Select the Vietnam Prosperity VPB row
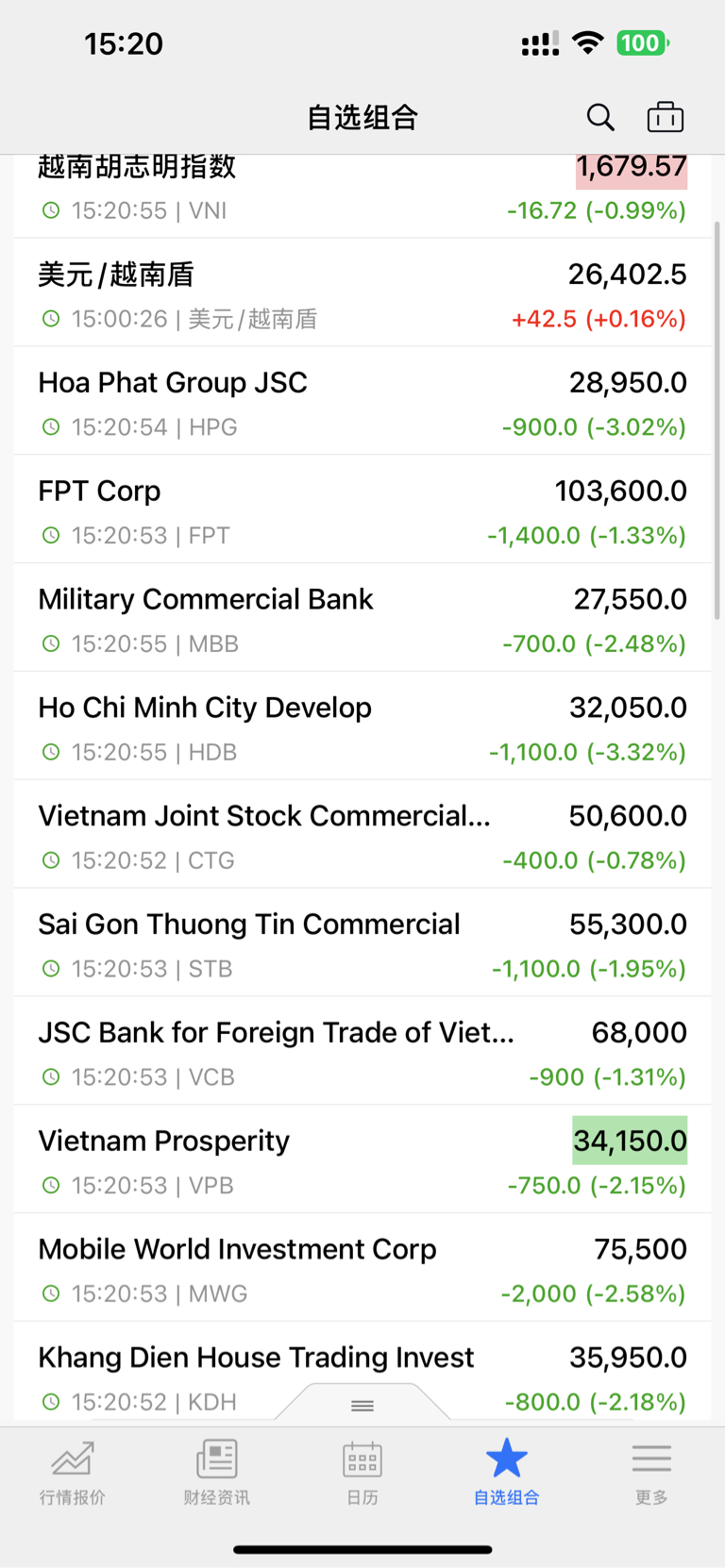This screenshot has width=725, height=1568. point(362,1160)
